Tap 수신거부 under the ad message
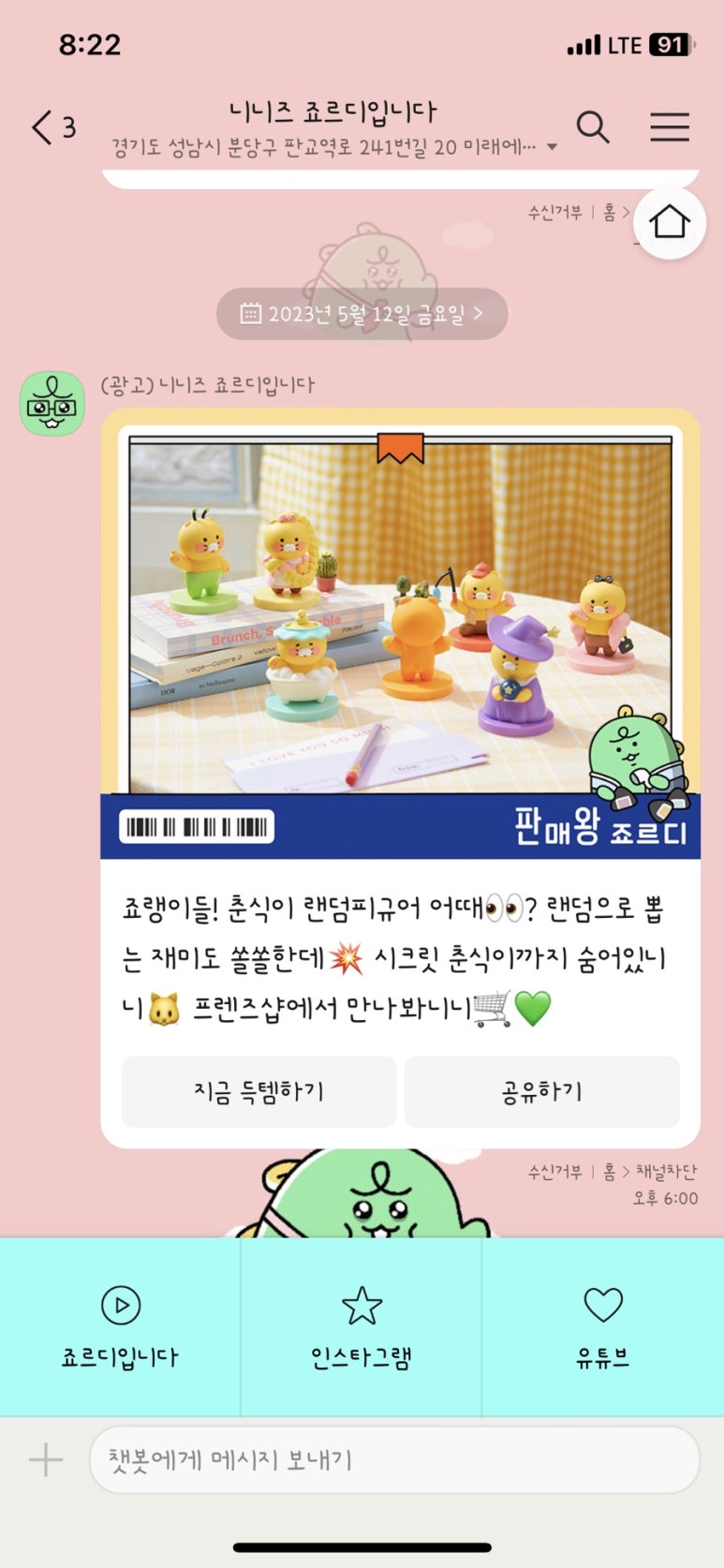The height and width of the screenshot is (1568, 724). pyautogui.click(x=554, y=1172)
